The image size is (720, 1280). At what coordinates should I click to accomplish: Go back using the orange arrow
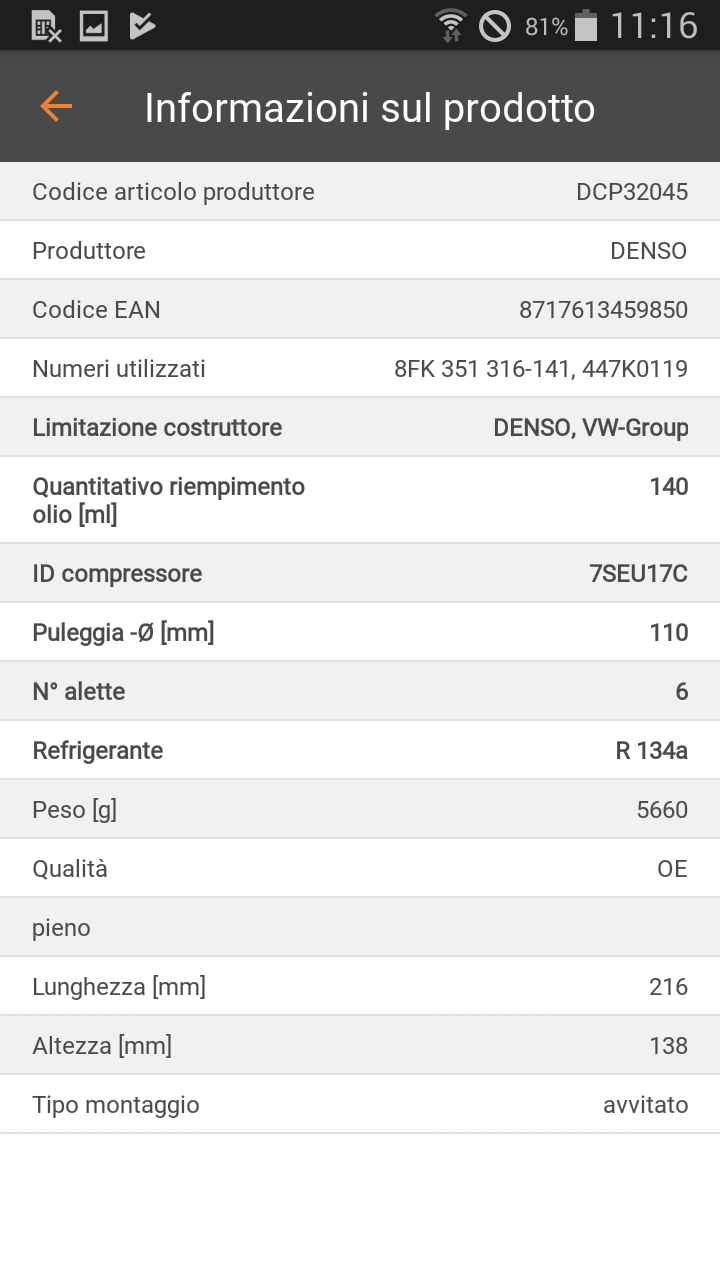[56, 106]
